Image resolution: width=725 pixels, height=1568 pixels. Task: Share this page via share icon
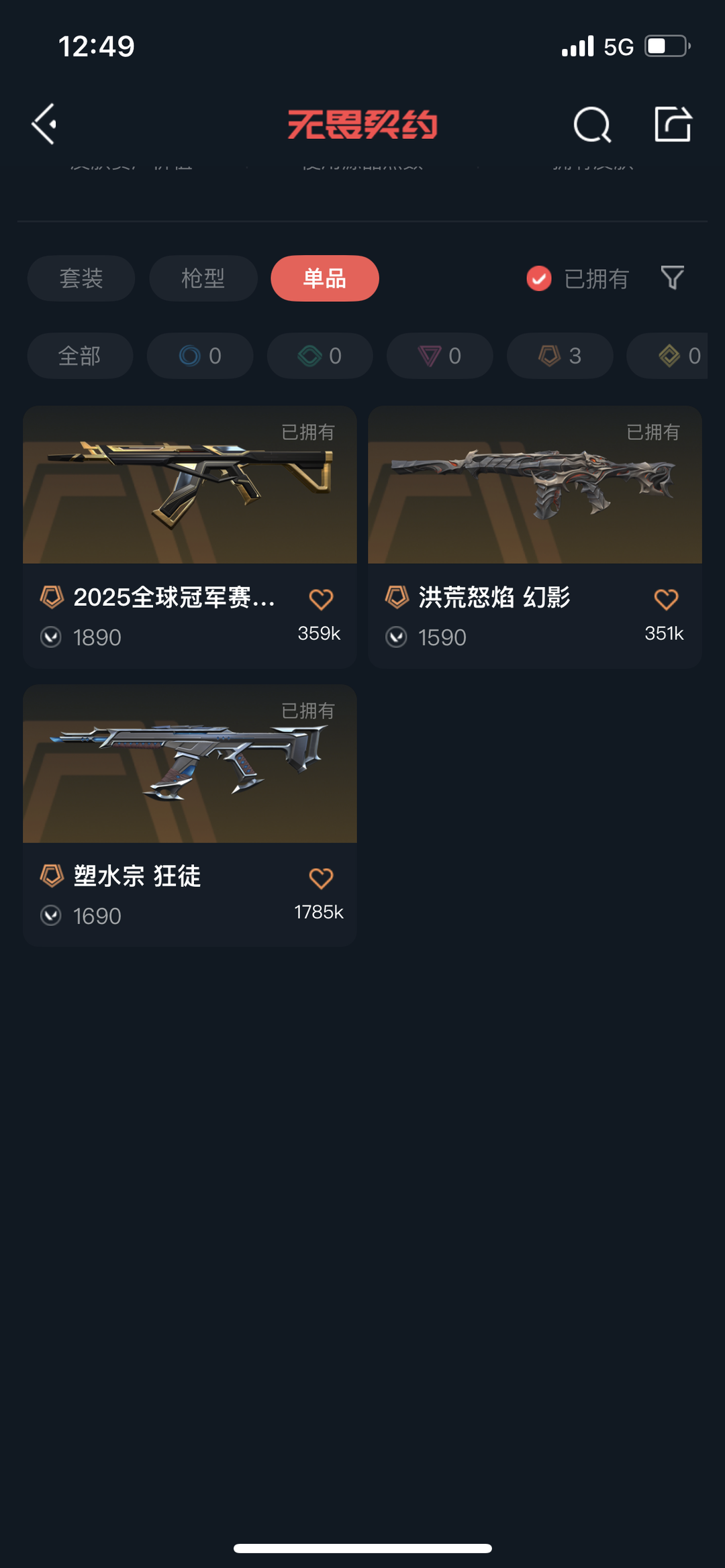coord(673,124)
